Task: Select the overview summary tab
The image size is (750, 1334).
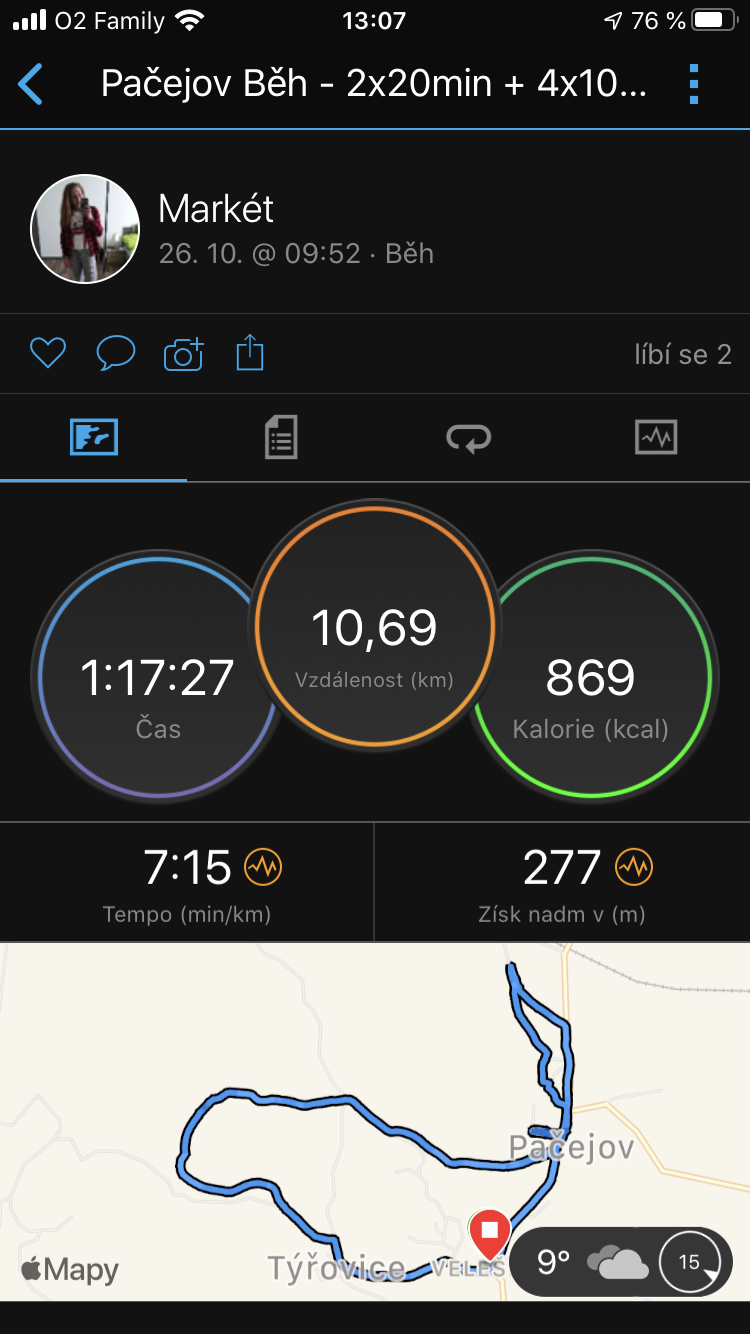Action: click(94, 438)
